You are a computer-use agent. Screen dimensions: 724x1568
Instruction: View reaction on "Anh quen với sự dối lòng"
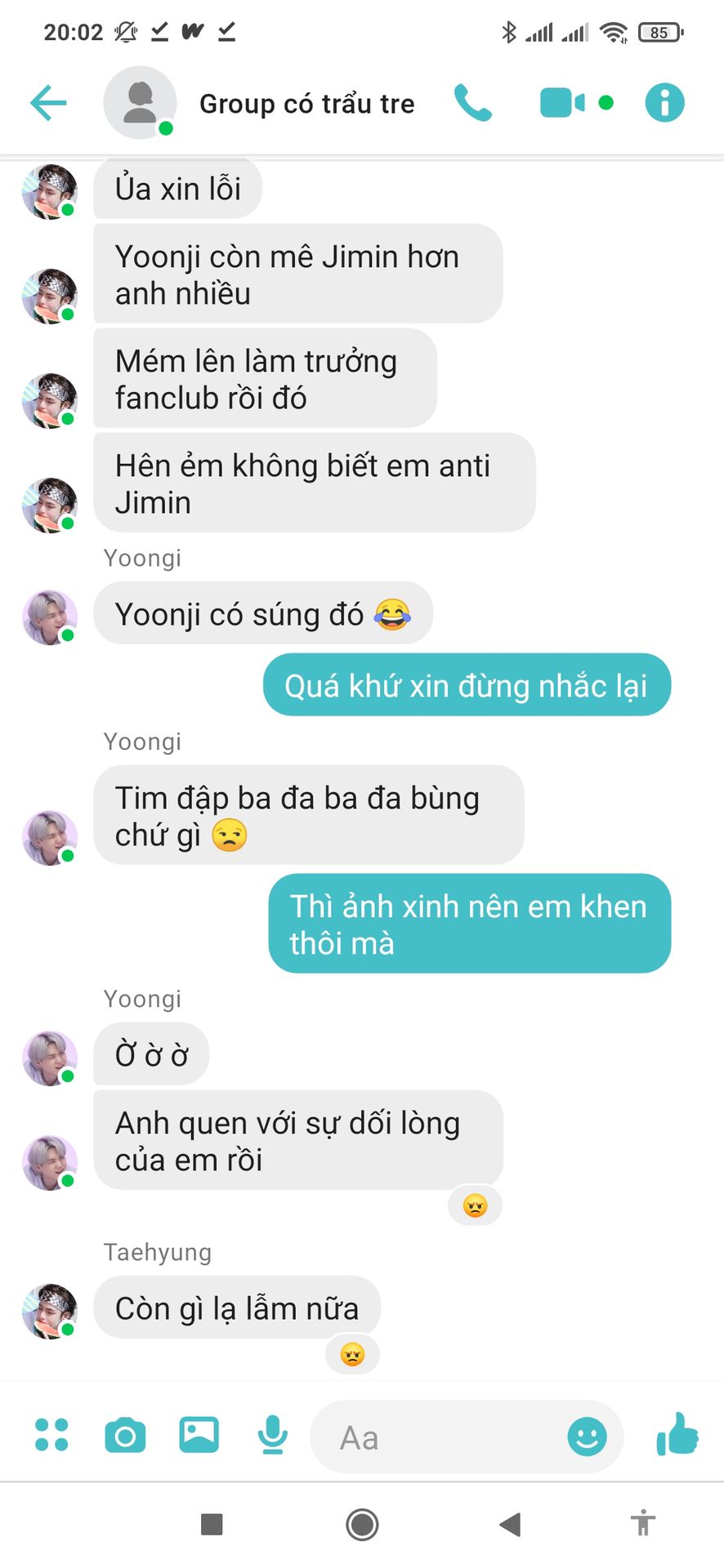(475, 1205)
